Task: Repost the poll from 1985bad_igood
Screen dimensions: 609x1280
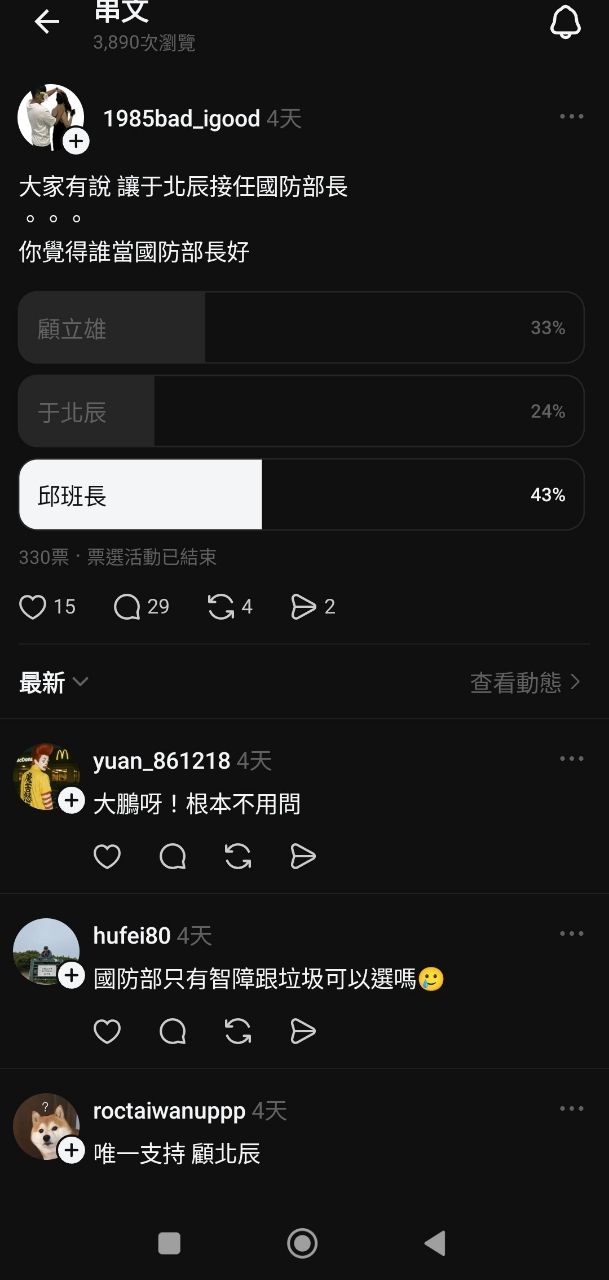Action: point(221,607)
